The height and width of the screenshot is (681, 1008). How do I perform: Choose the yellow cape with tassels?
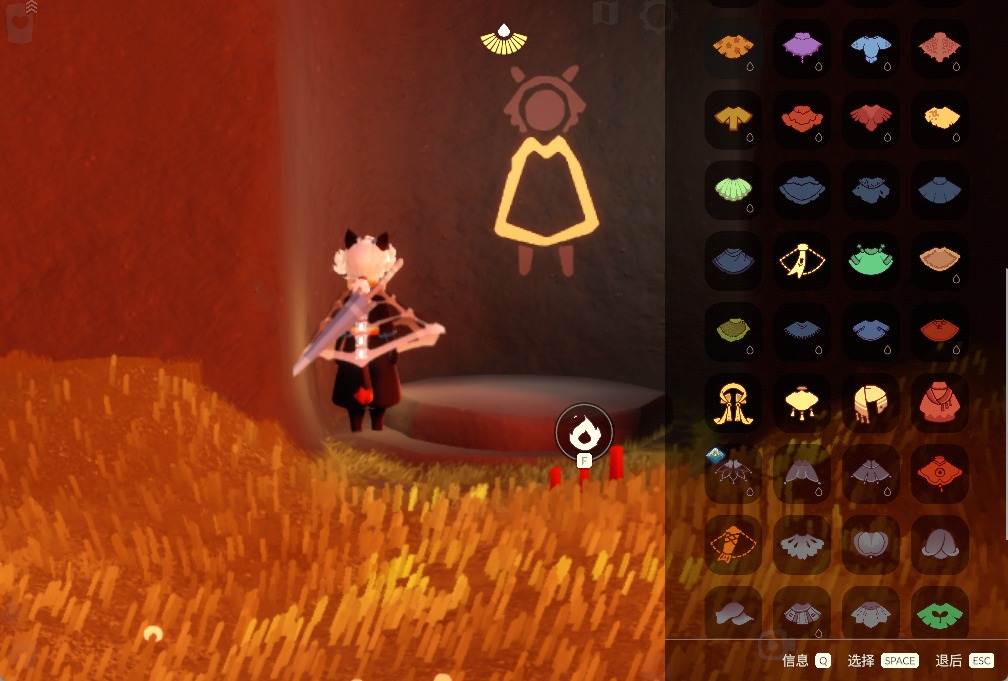802,402
